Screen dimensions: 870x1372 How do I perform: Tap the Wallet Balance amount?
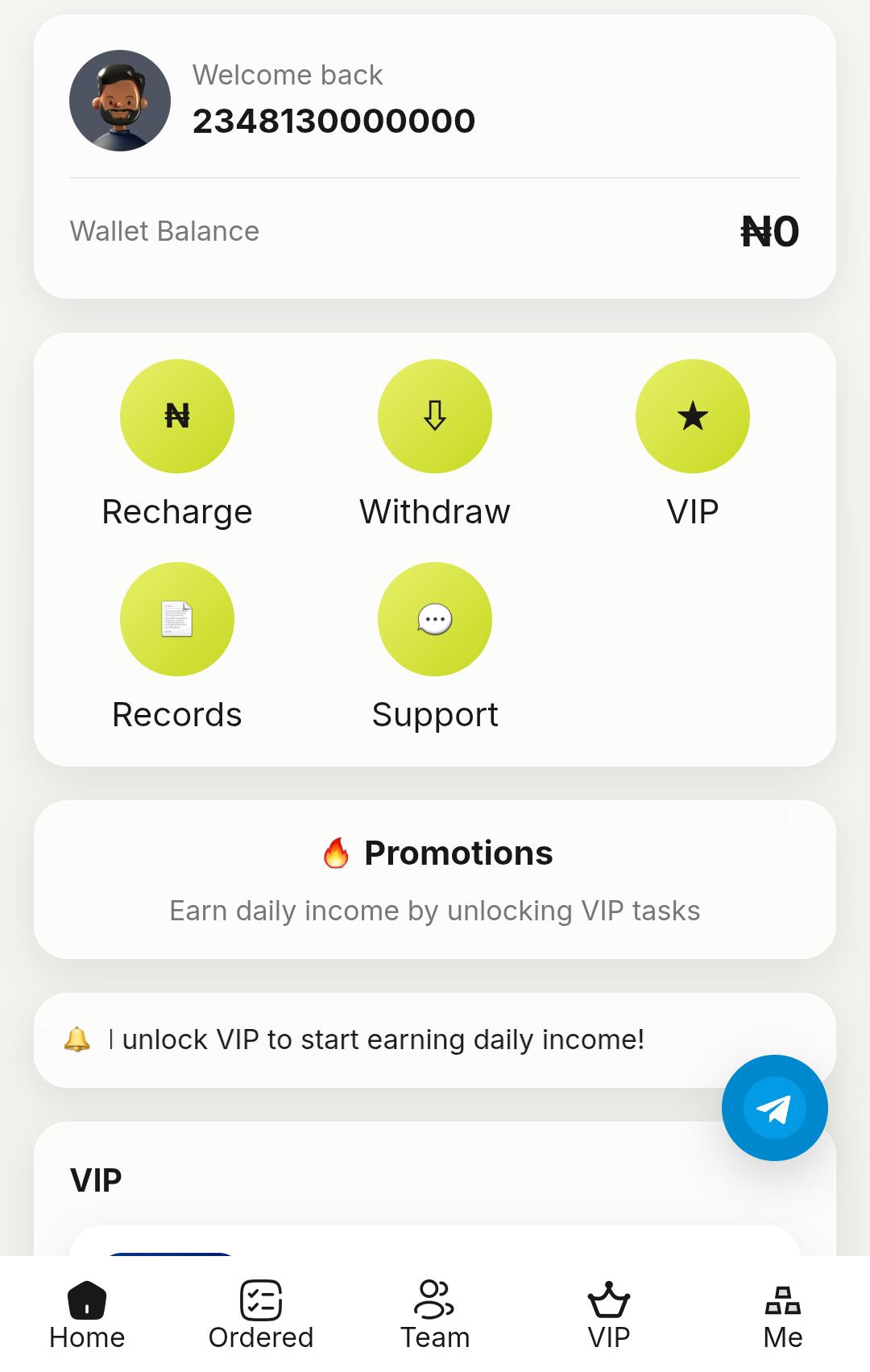(x=769, y=231)
